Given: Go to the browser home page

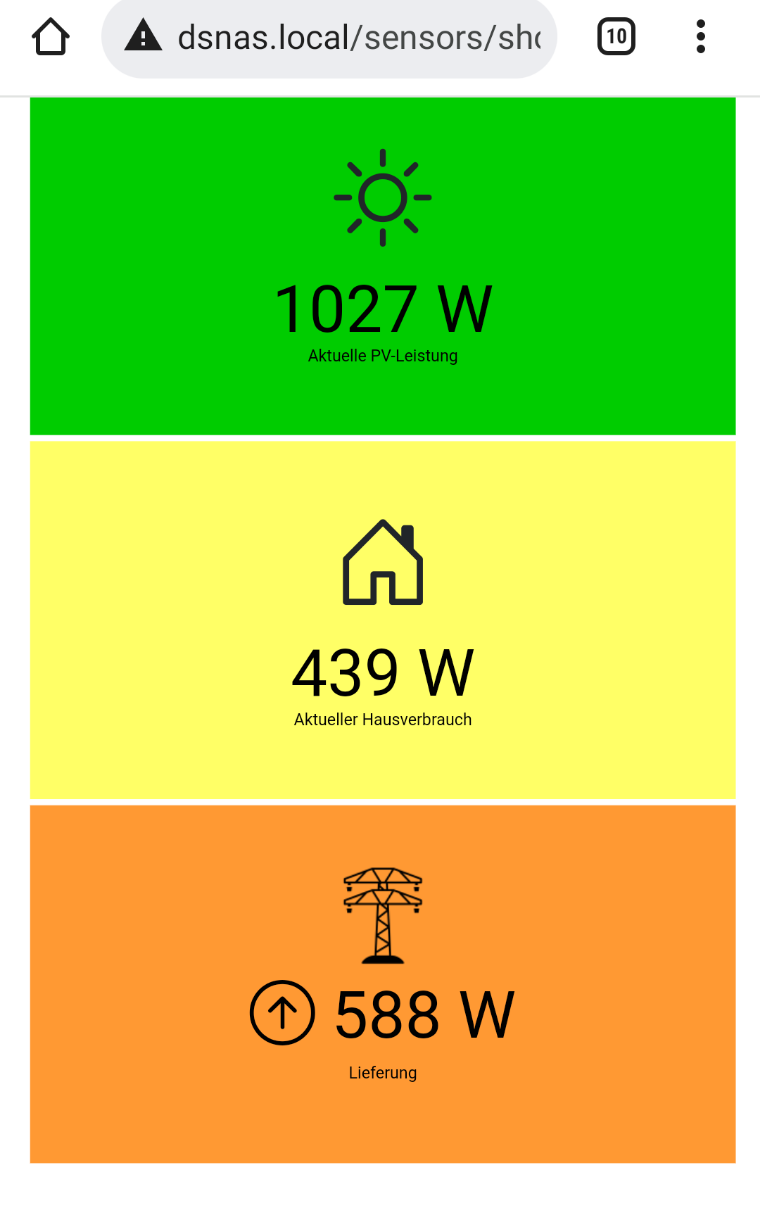Looking at the screenshot, I should (x=50, y=38).
